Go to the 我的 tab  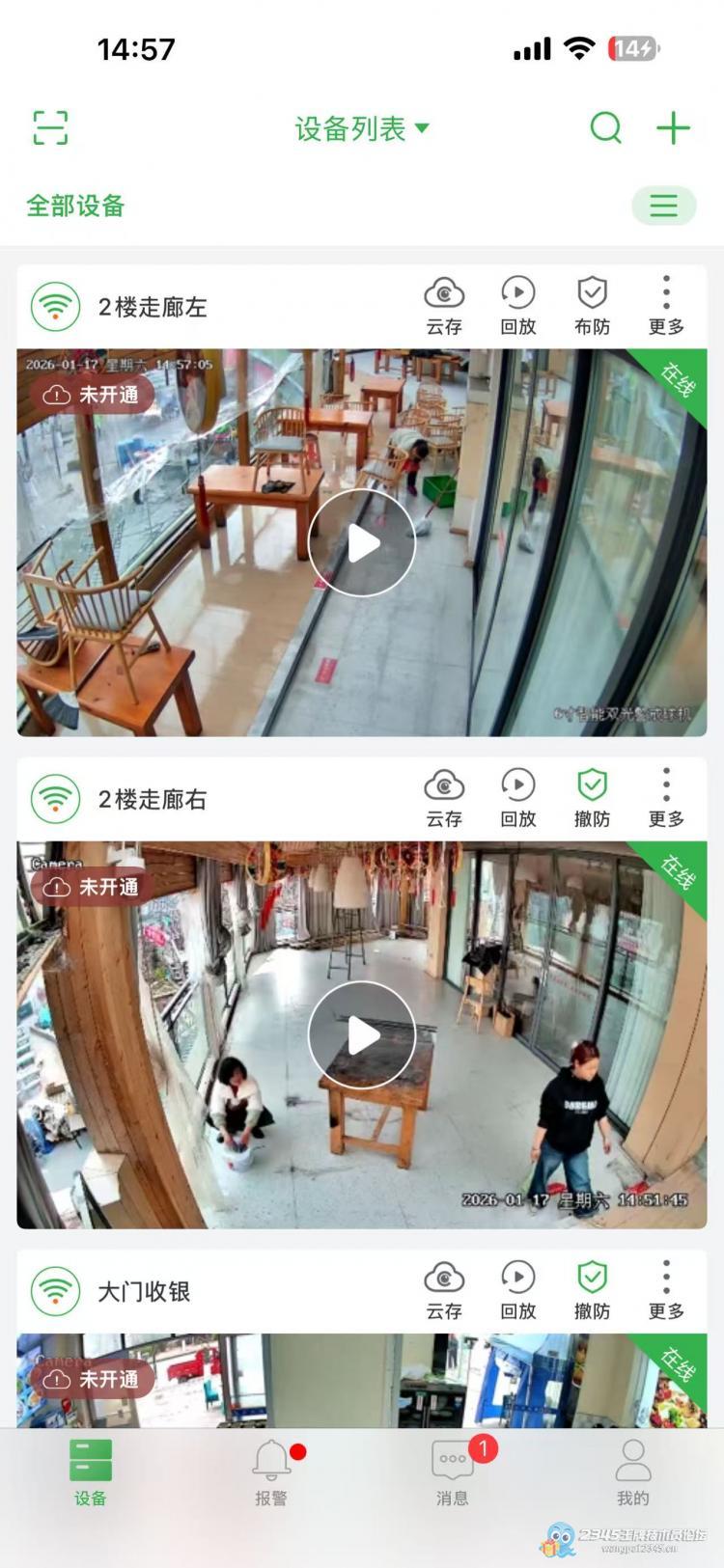point(633,1472)
